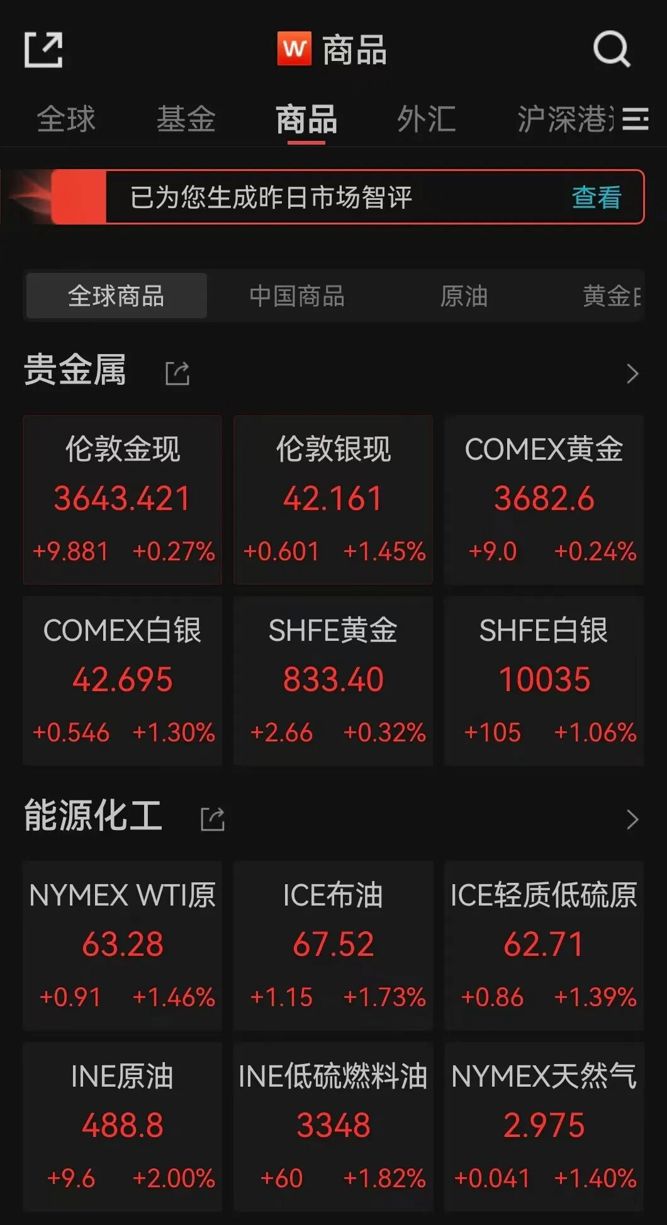Viewport: 667px width, 1225px height.
Task: Open the INE原油 quote card
Action: click(123, 1127)
